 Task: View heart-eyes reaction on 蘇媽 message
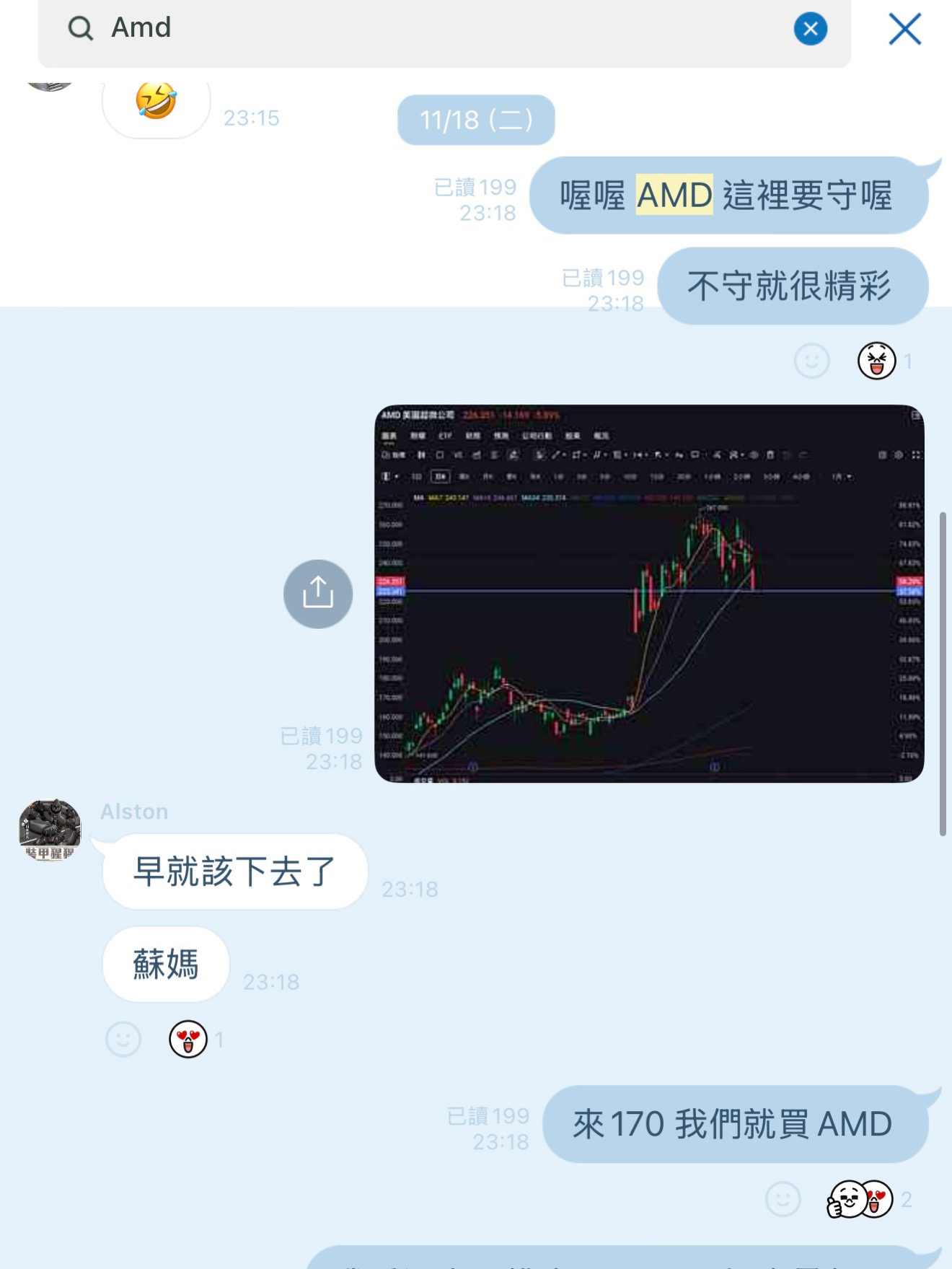click(x=188, y=1040)
